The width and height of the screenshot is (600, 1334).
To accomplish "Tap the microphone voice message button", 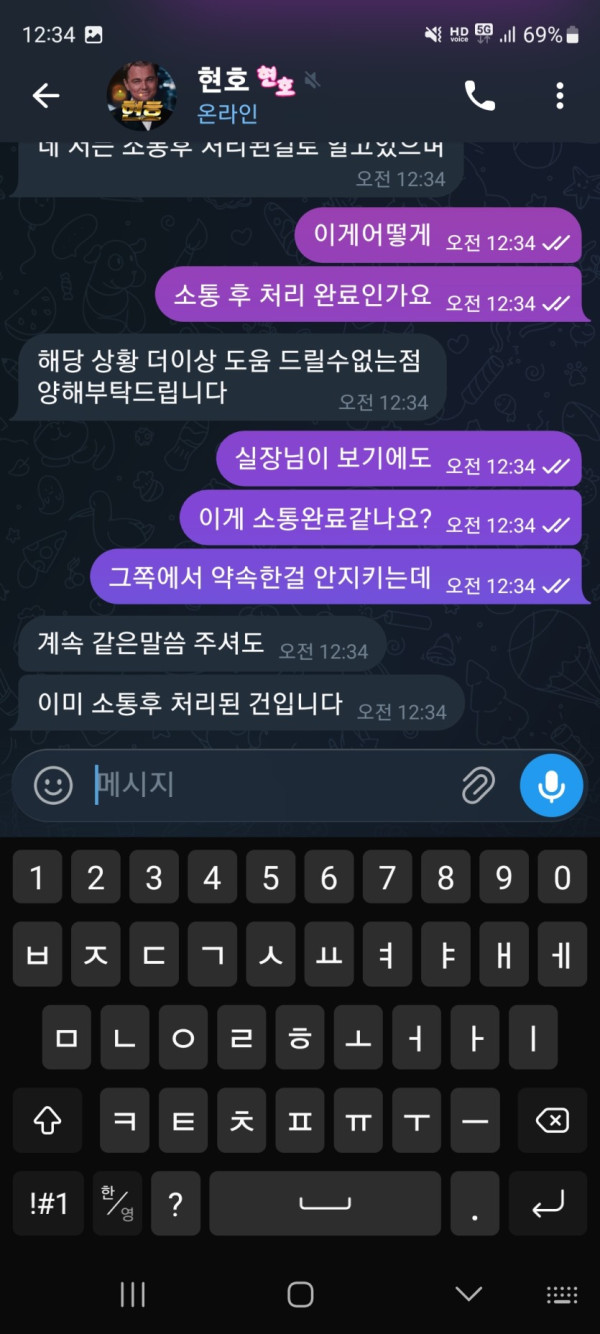I will point(550,786).
